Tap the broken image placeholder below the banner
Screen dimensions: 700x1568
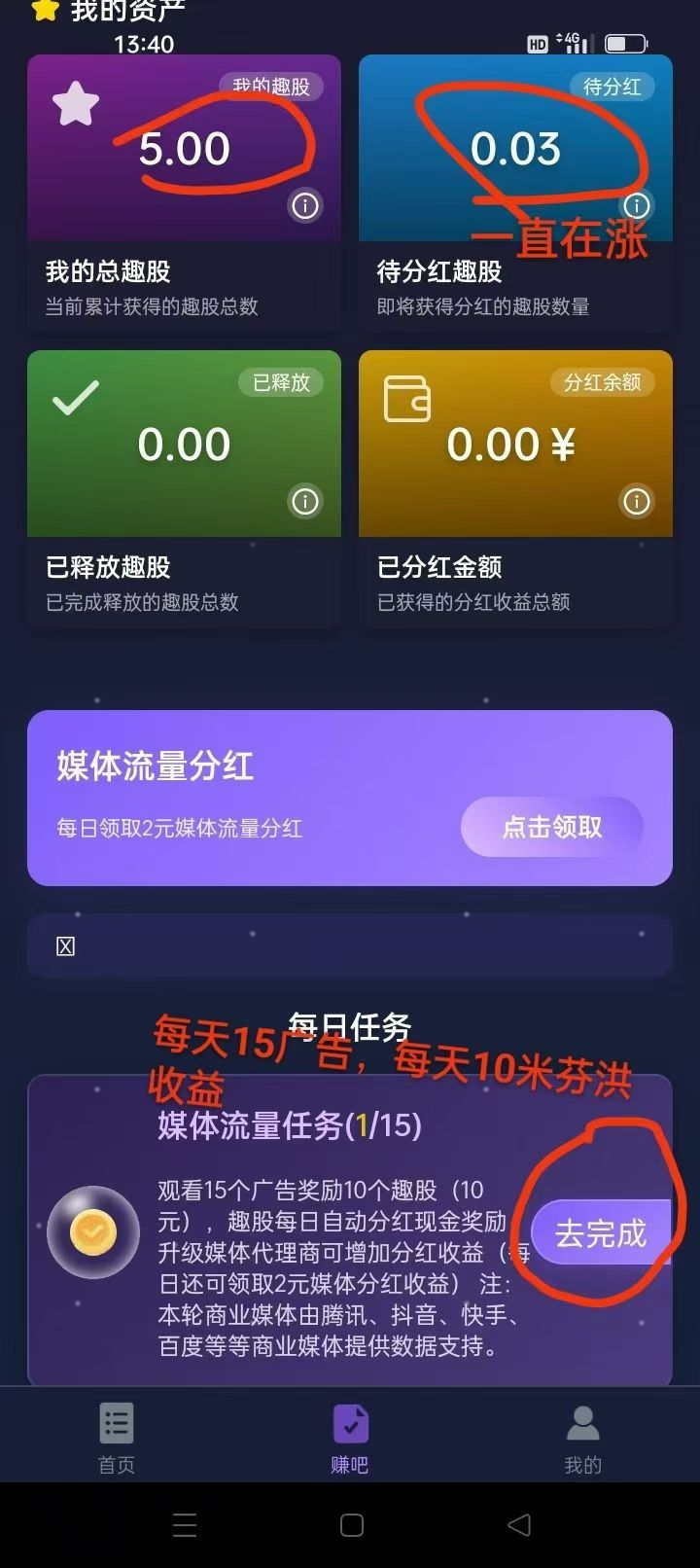click(65, 944)
